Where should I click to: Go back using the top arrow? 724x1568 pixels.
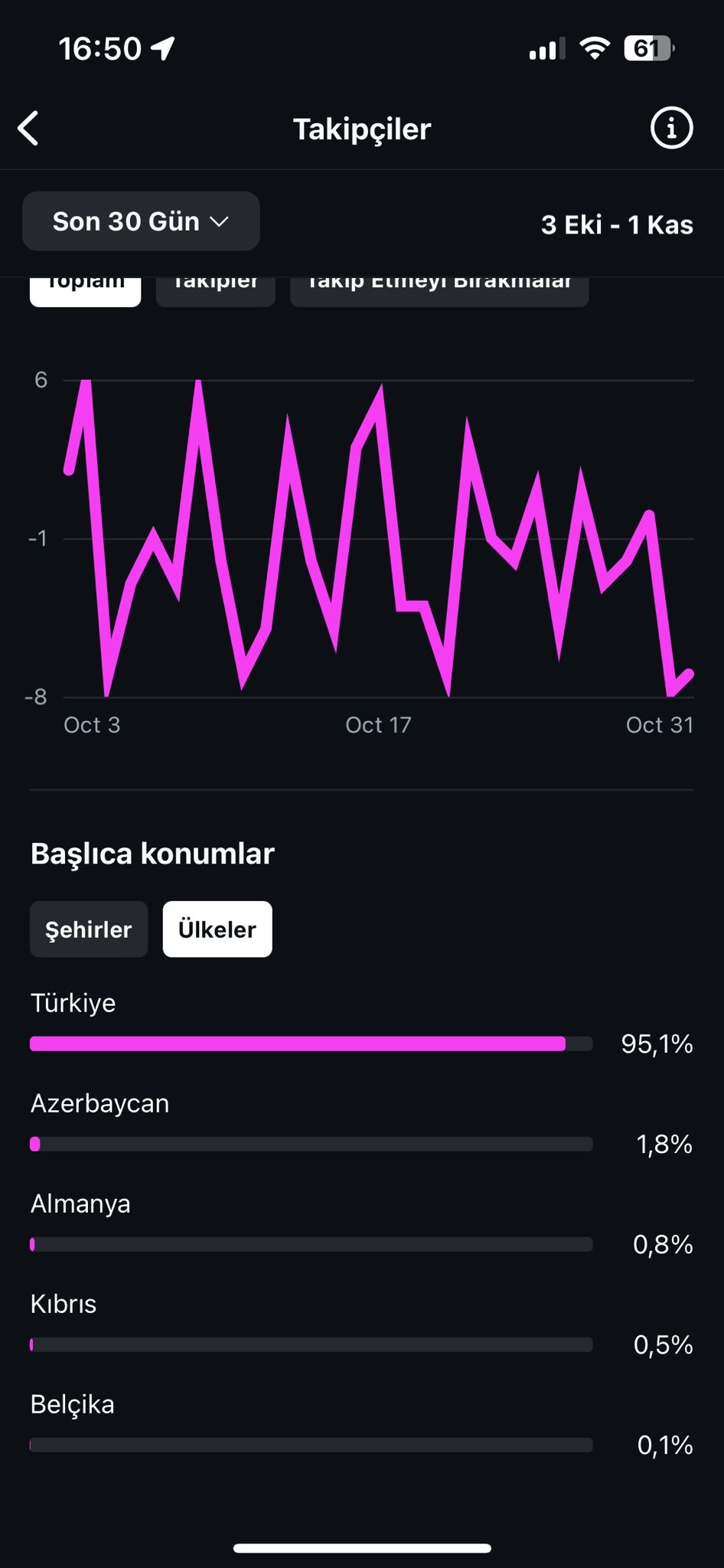pyautogui.click(x=28, y=129)
